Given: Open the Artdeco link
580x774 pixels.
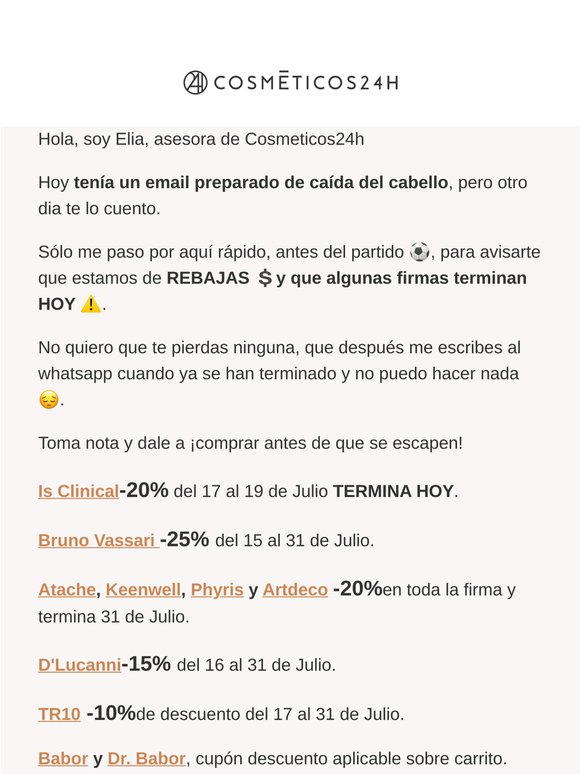Looking at the screenshot, I should coord(295,589).
